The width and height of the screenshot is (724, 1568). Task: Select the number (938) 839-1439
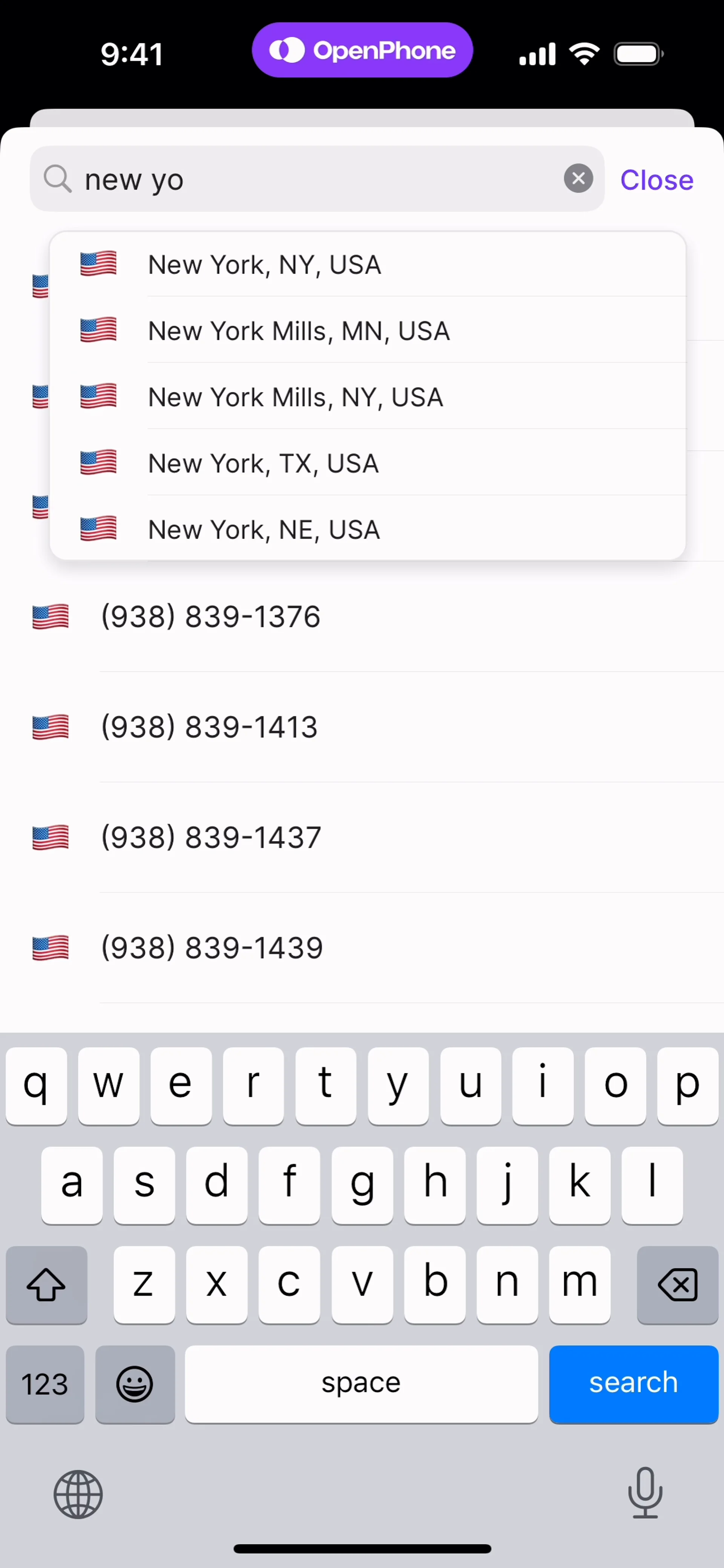pos(212,947)
